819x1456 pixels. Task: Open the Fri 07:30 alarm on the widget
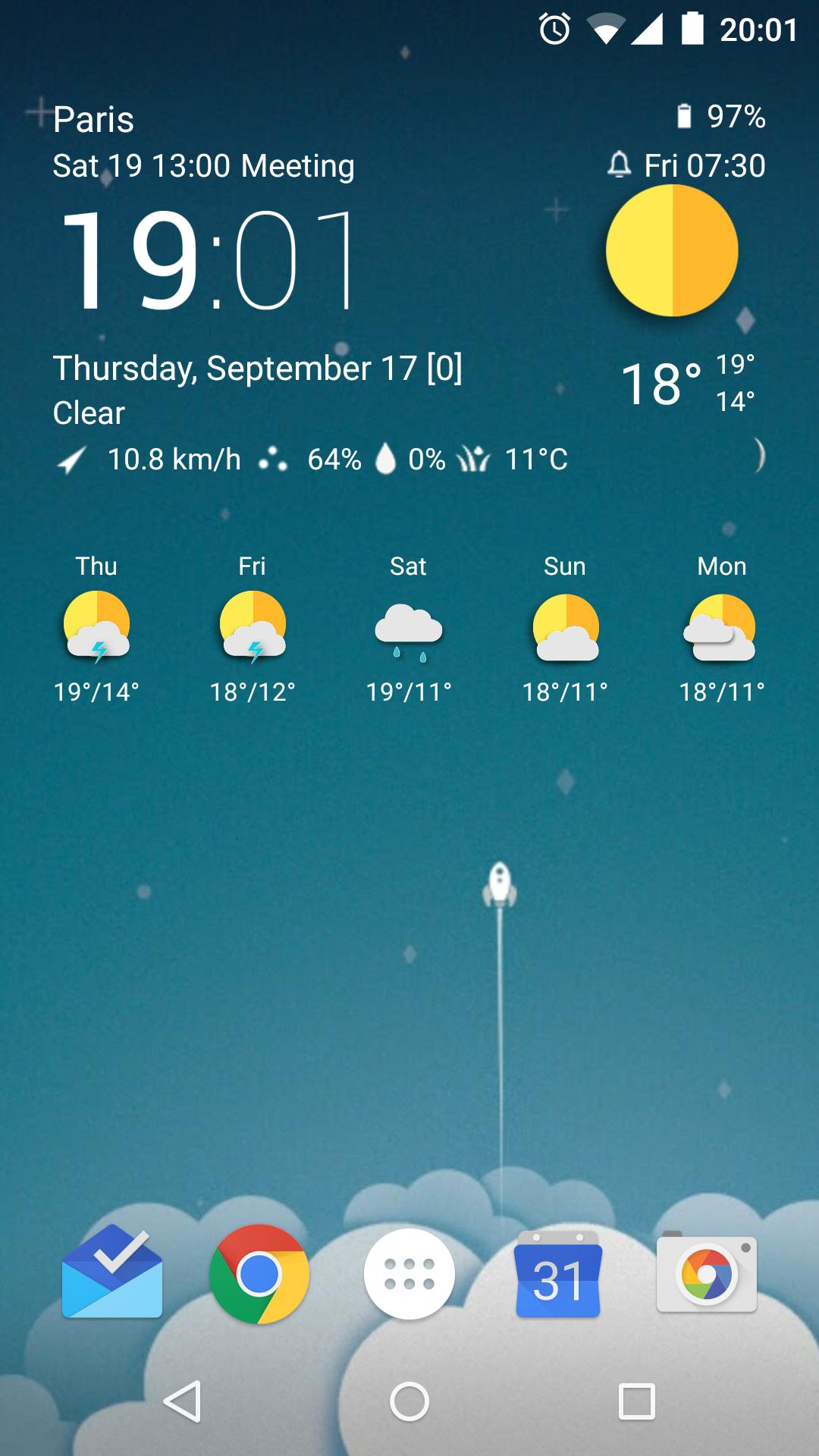point(689,165)
